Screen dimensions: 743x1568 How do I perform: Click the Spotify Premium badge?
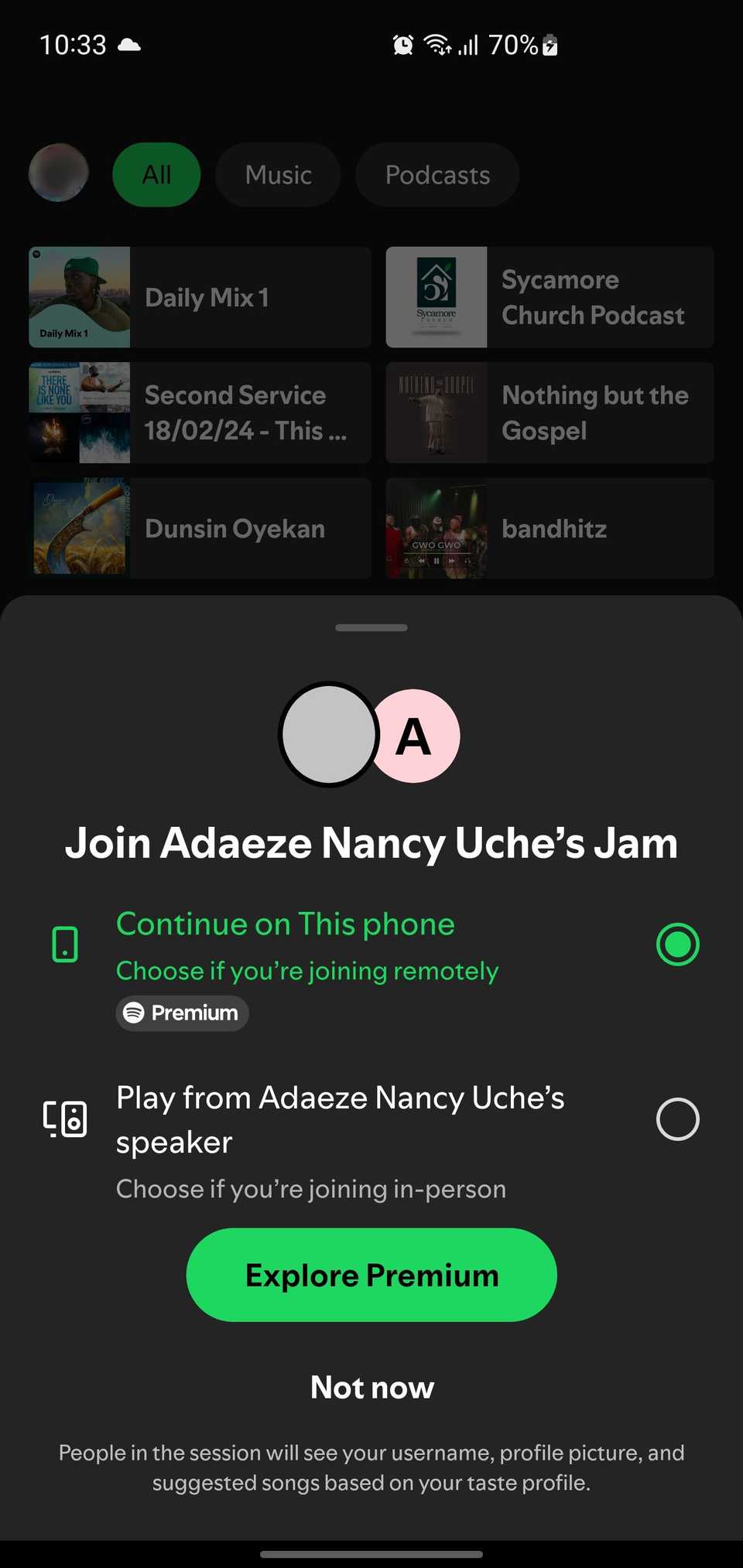[181, 1013]
